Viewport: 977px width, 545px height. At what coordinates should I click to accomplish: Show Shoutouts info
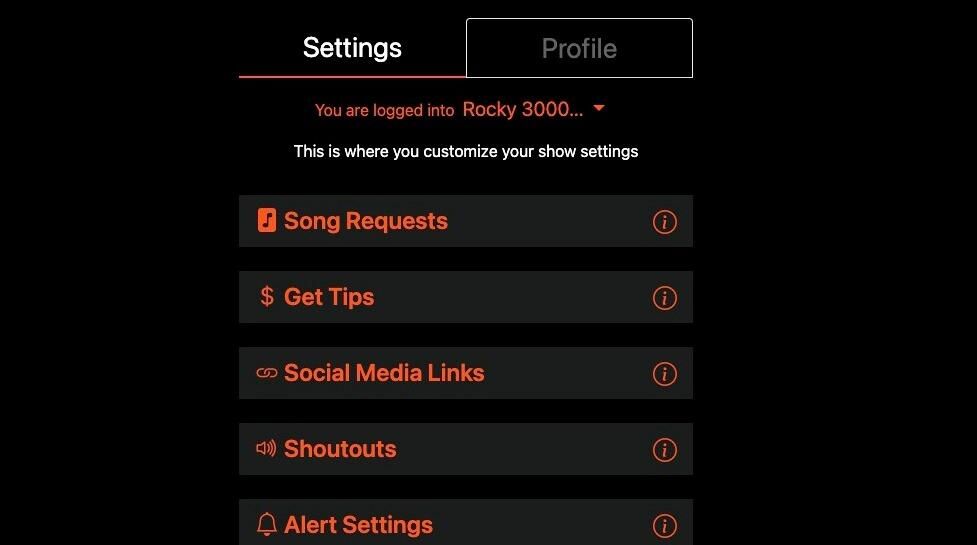pos(664,450)
